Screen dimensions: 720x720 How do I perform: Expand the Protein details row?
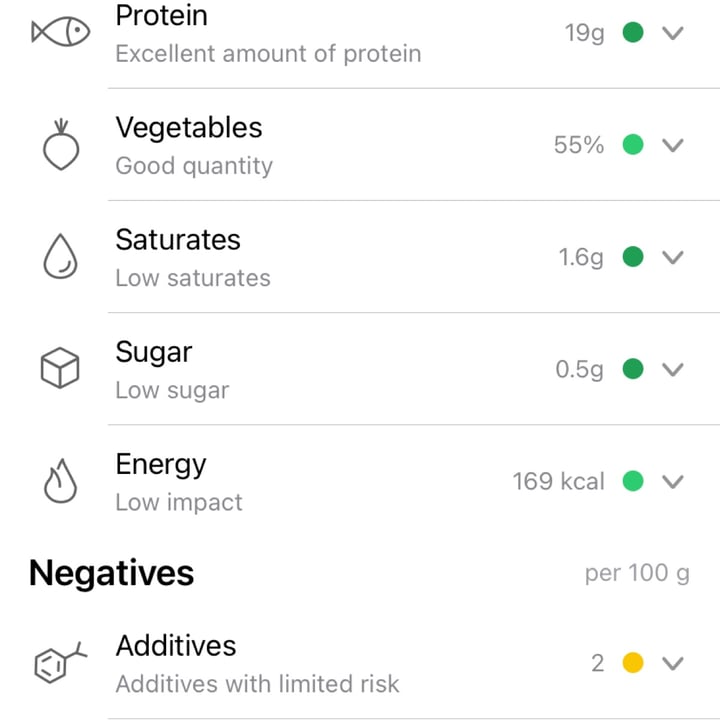click(673, 33)
